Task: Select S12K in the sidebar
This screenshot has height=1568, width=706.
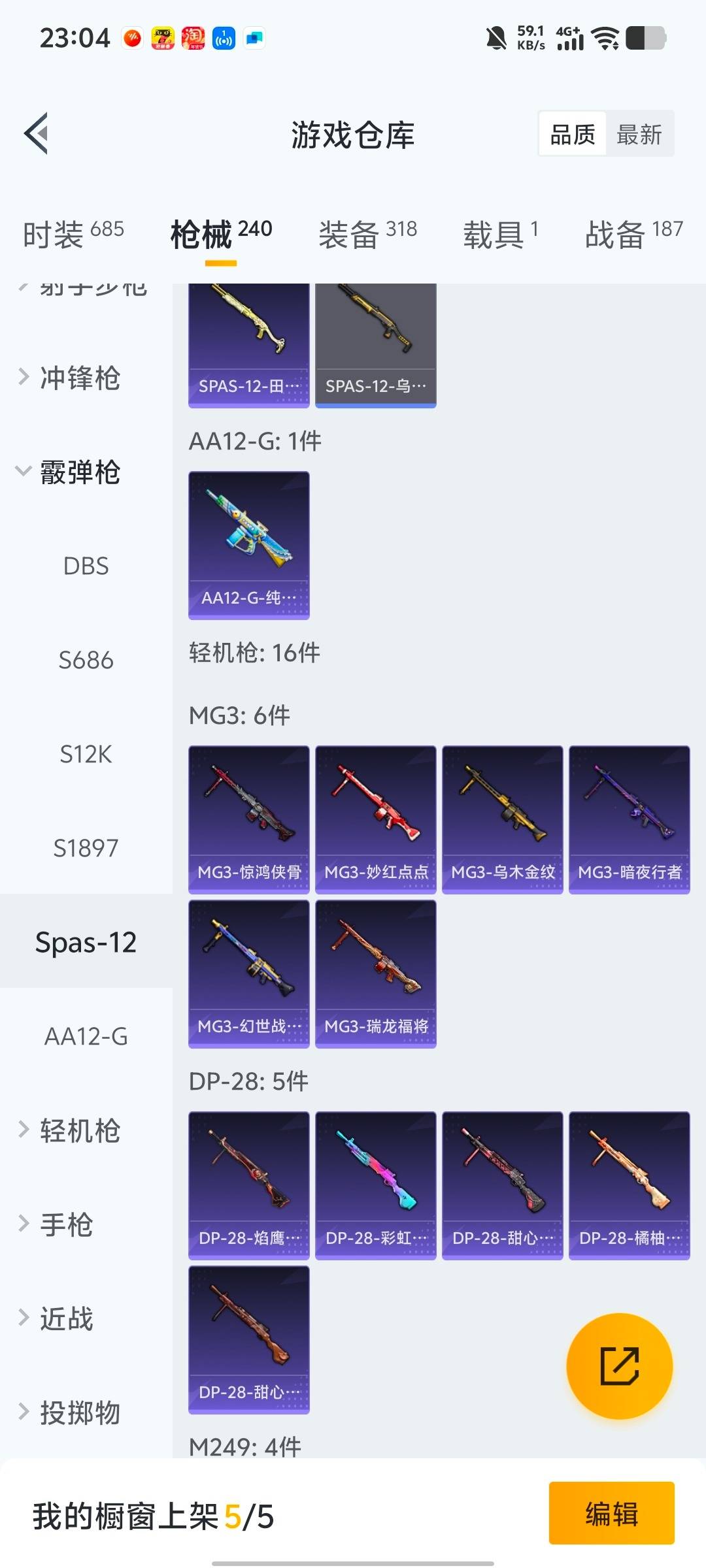Action: (x=86, y=754)
